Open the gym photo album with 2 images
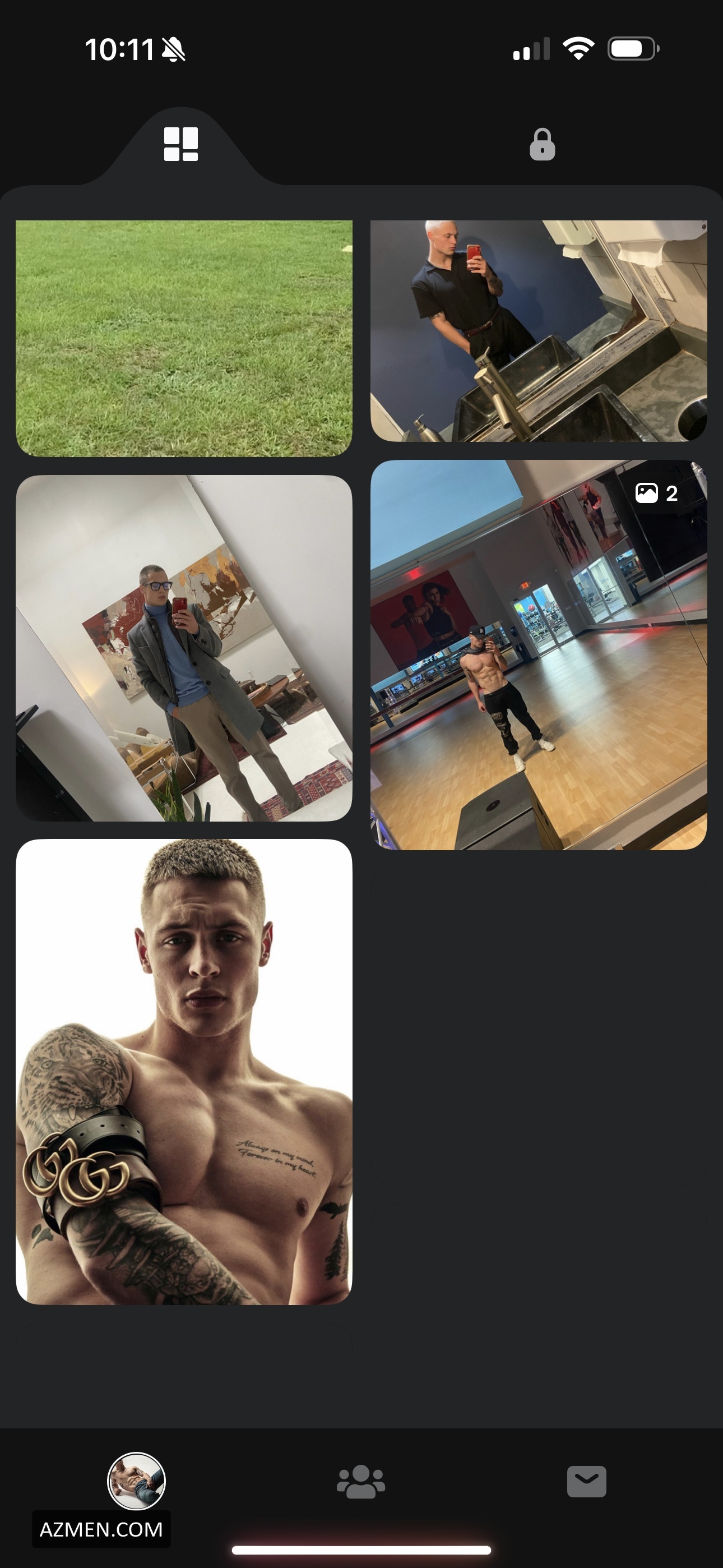 (x=539, y=654)
